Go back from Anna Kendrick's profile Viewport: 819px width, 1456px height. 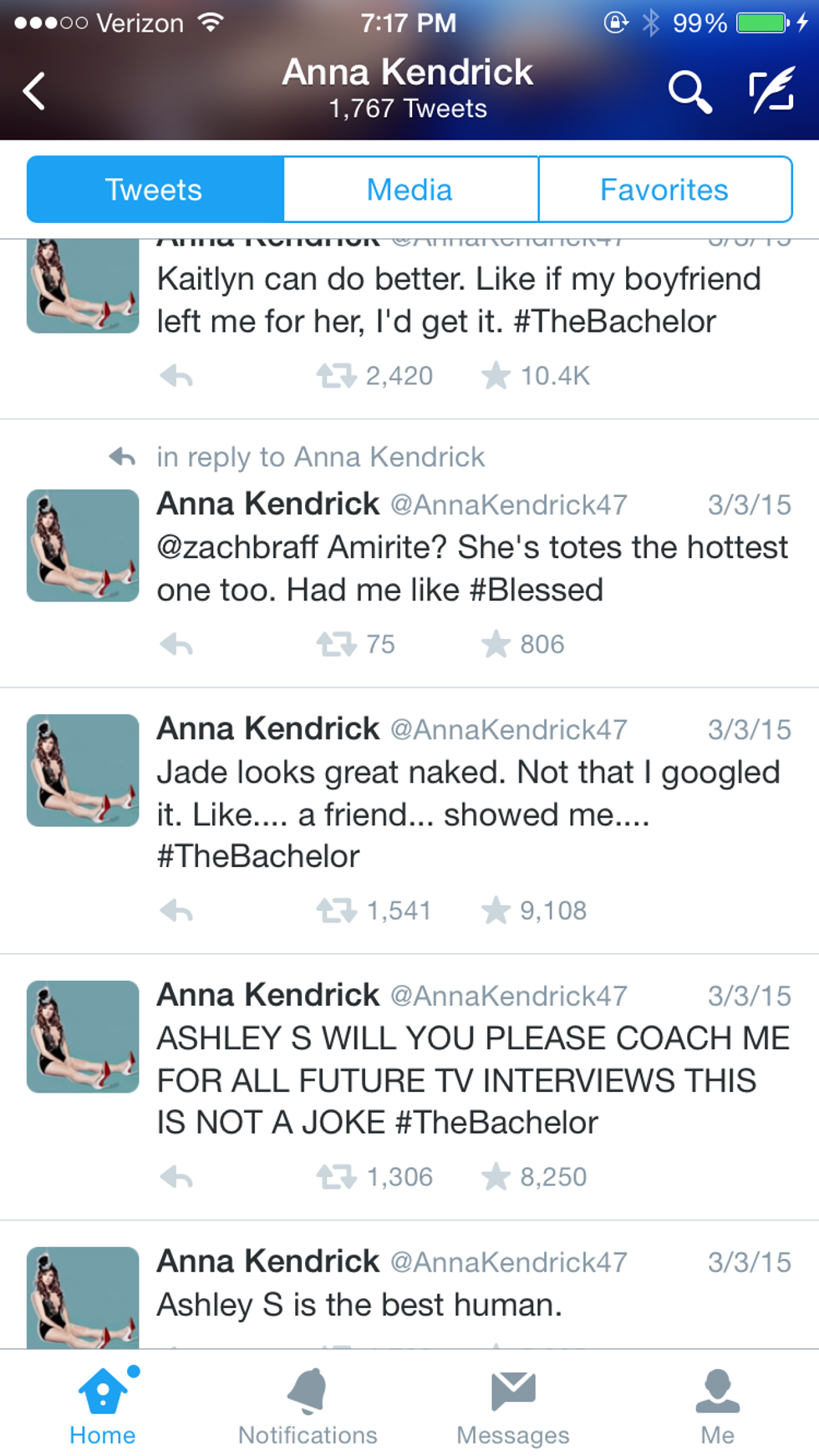click(x=35, y=91)
